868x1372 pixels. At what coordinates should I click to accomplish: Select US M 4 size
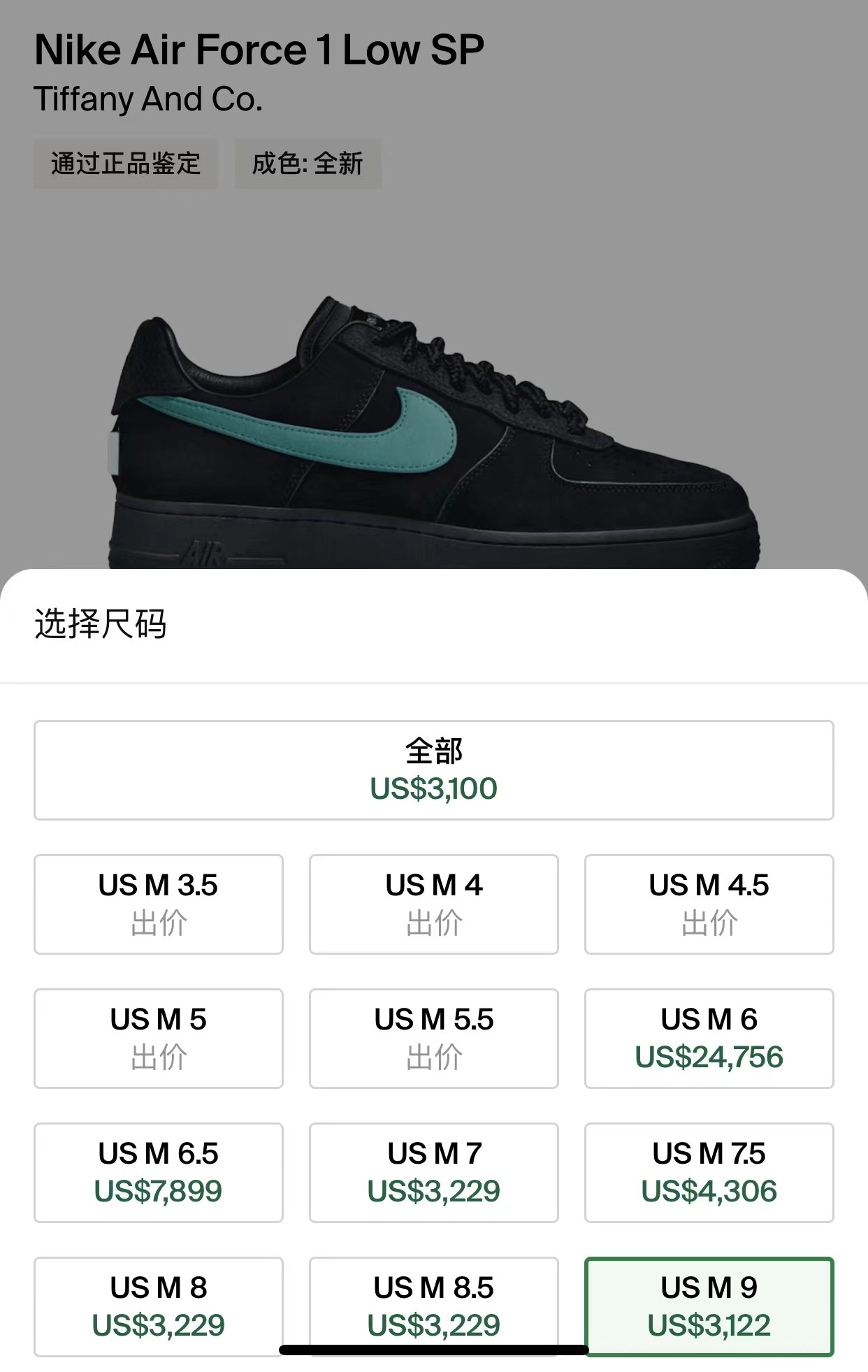pyautogui.click(x=433, y=904)
